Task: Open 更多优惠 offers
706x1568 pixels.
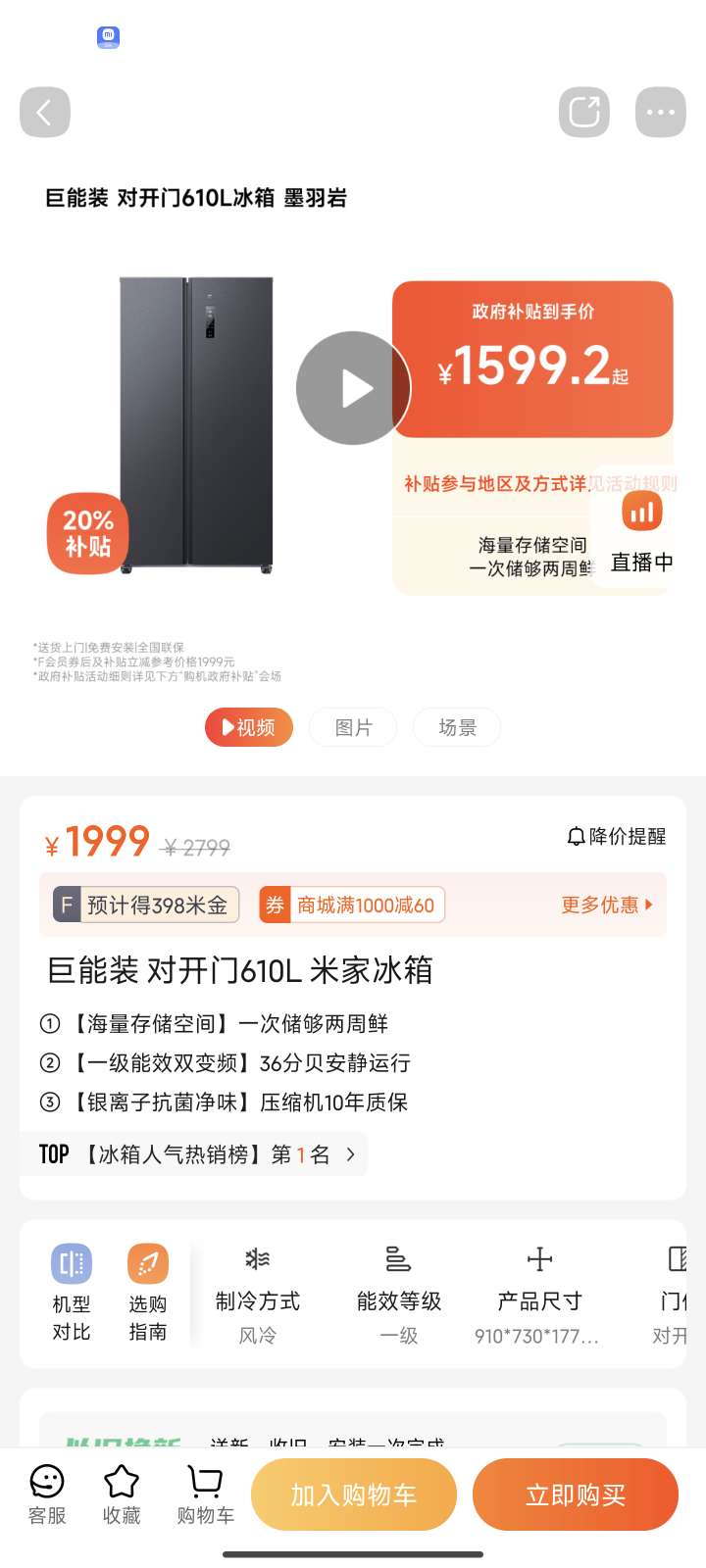Action: click(607, 905)
